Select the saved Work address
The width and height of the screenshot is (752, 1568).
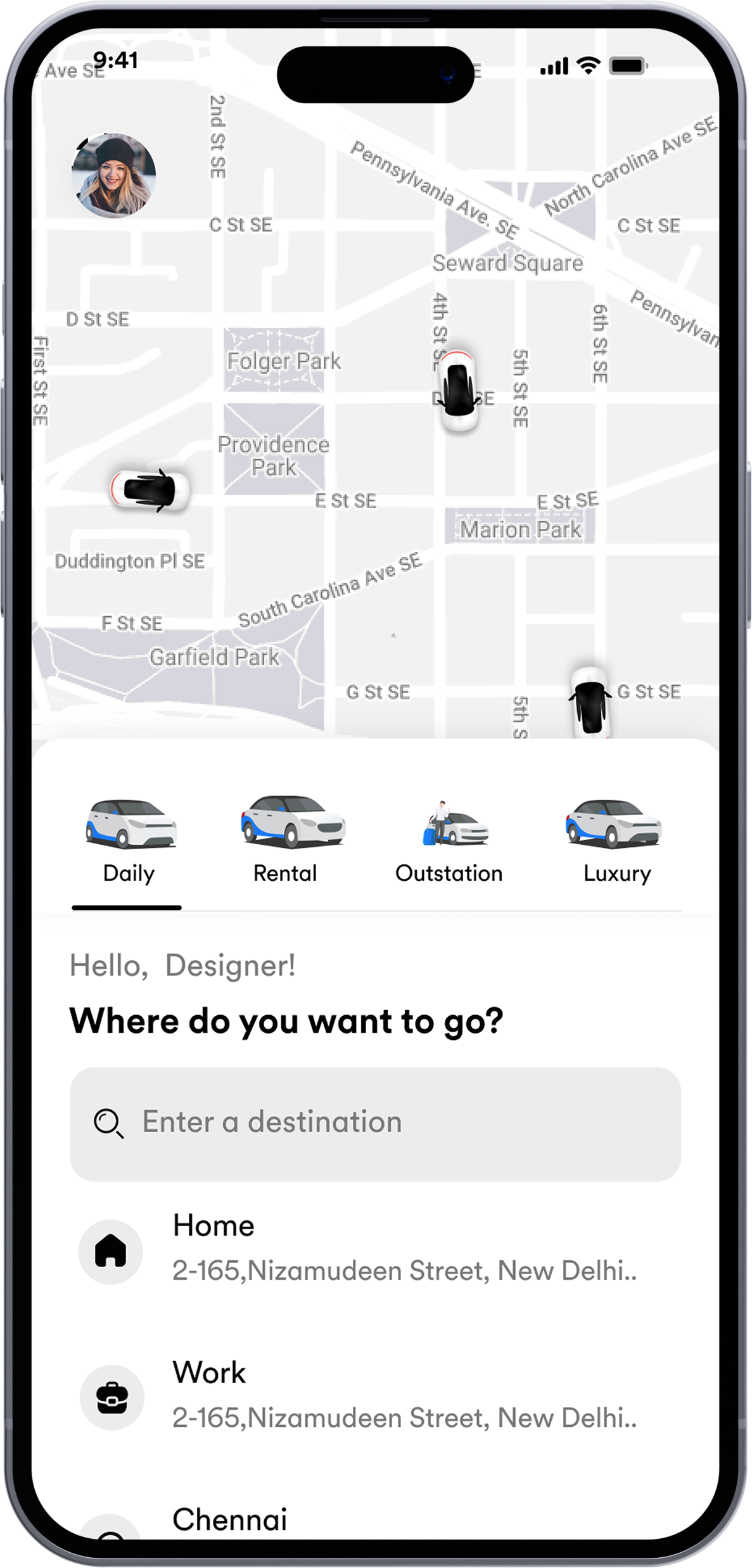[x=375, y=1395]
